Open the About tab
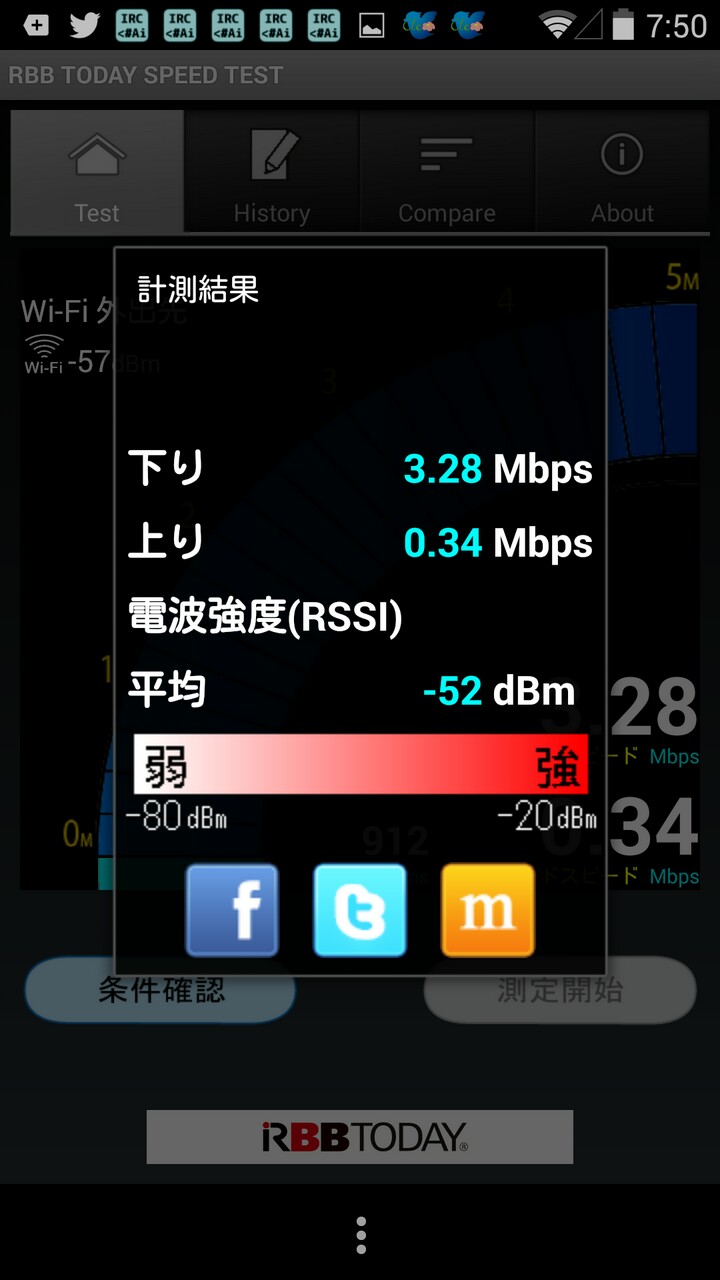The height and width of the screenshot is (1280, 720). [x=622, y=172]
